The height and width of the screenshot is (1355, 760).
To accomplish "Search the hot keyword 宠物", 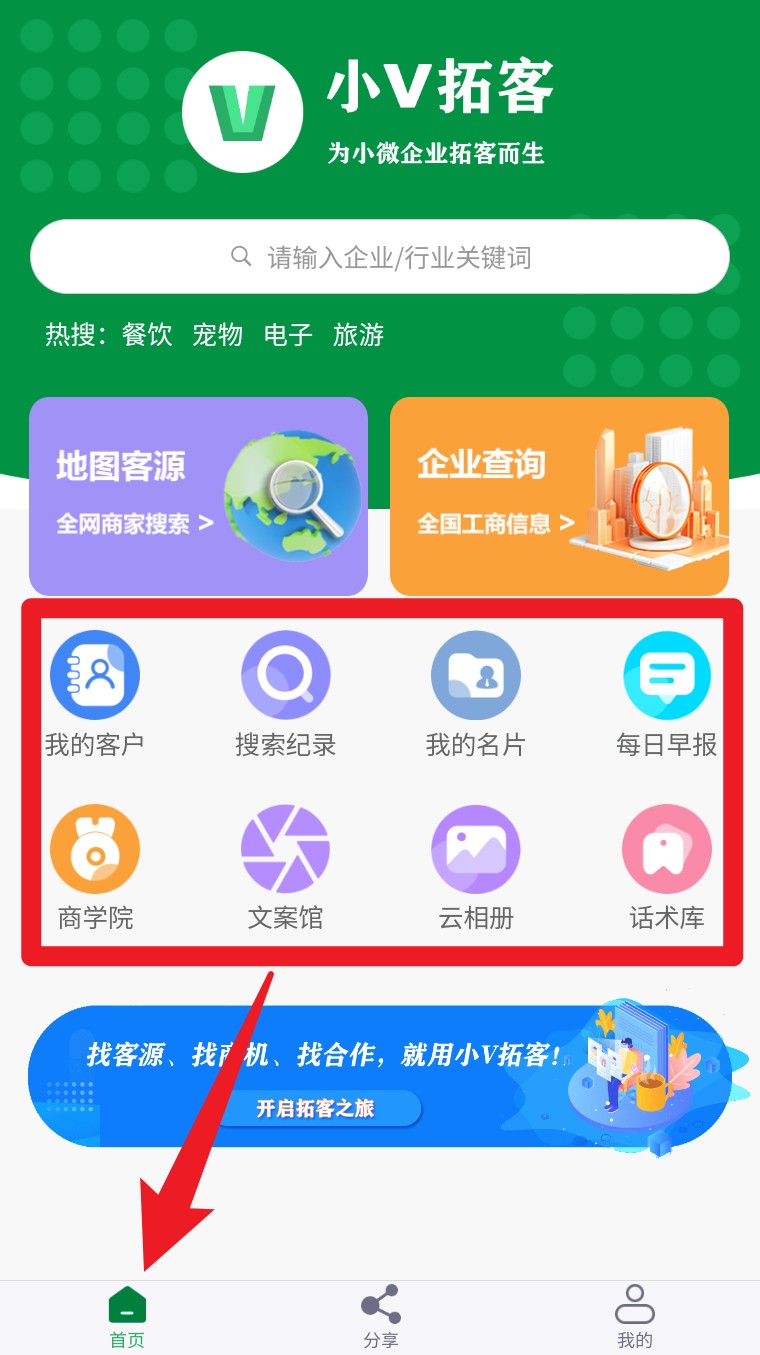I will coord(217,334).
